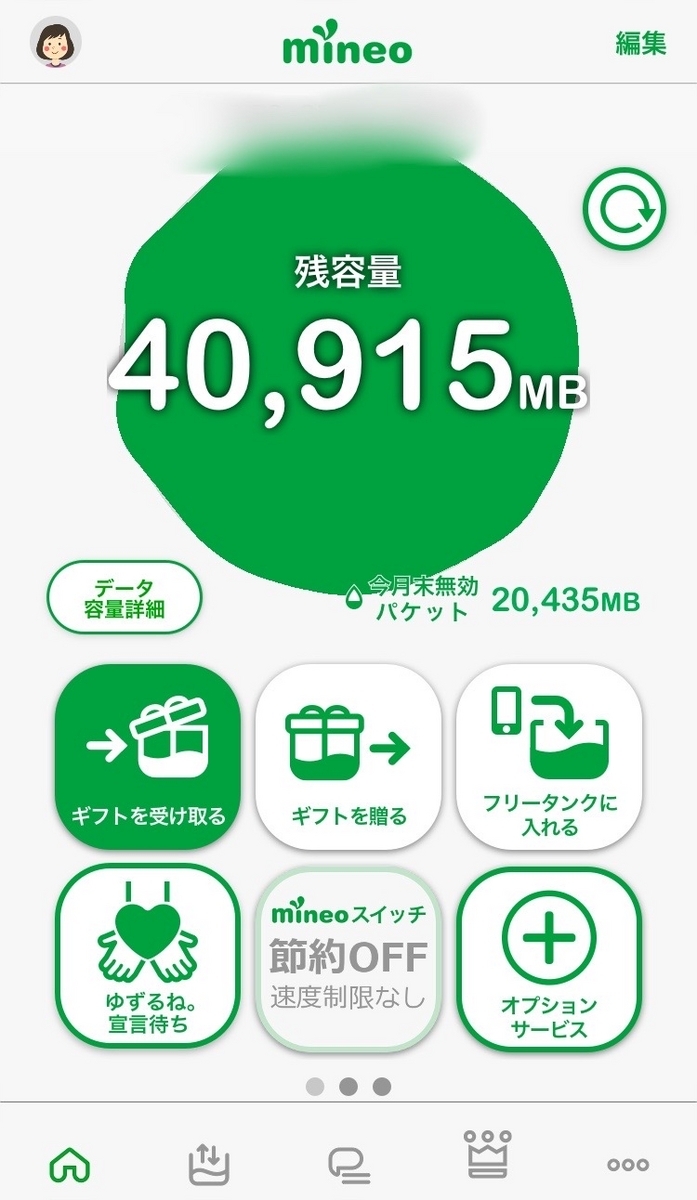
Task: Open フリータンクに入れる option
Action: 549,757
